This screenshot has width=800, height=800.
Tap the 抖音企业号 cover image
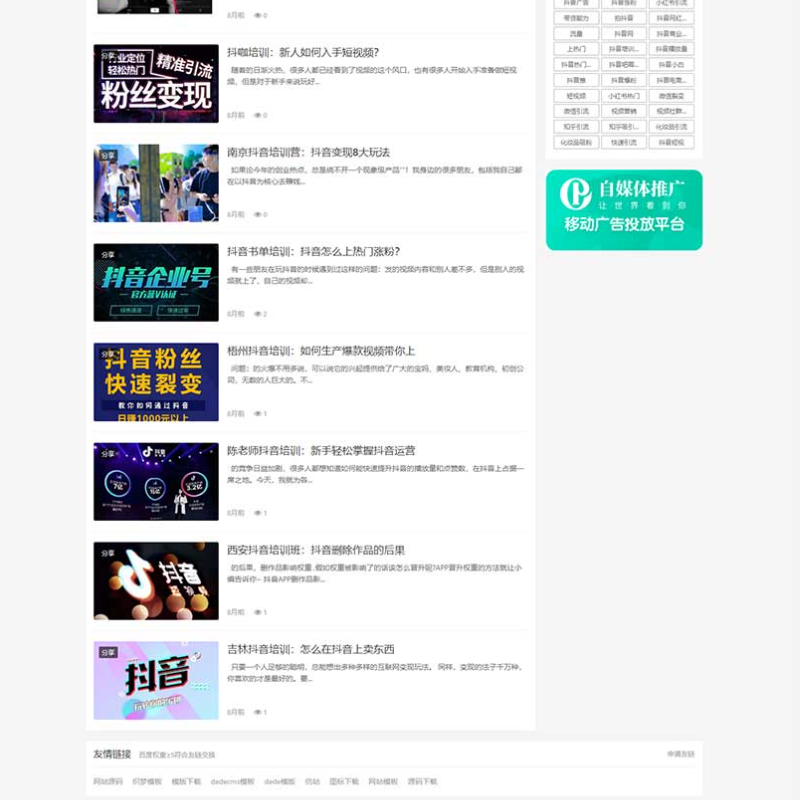pos(156,282)
